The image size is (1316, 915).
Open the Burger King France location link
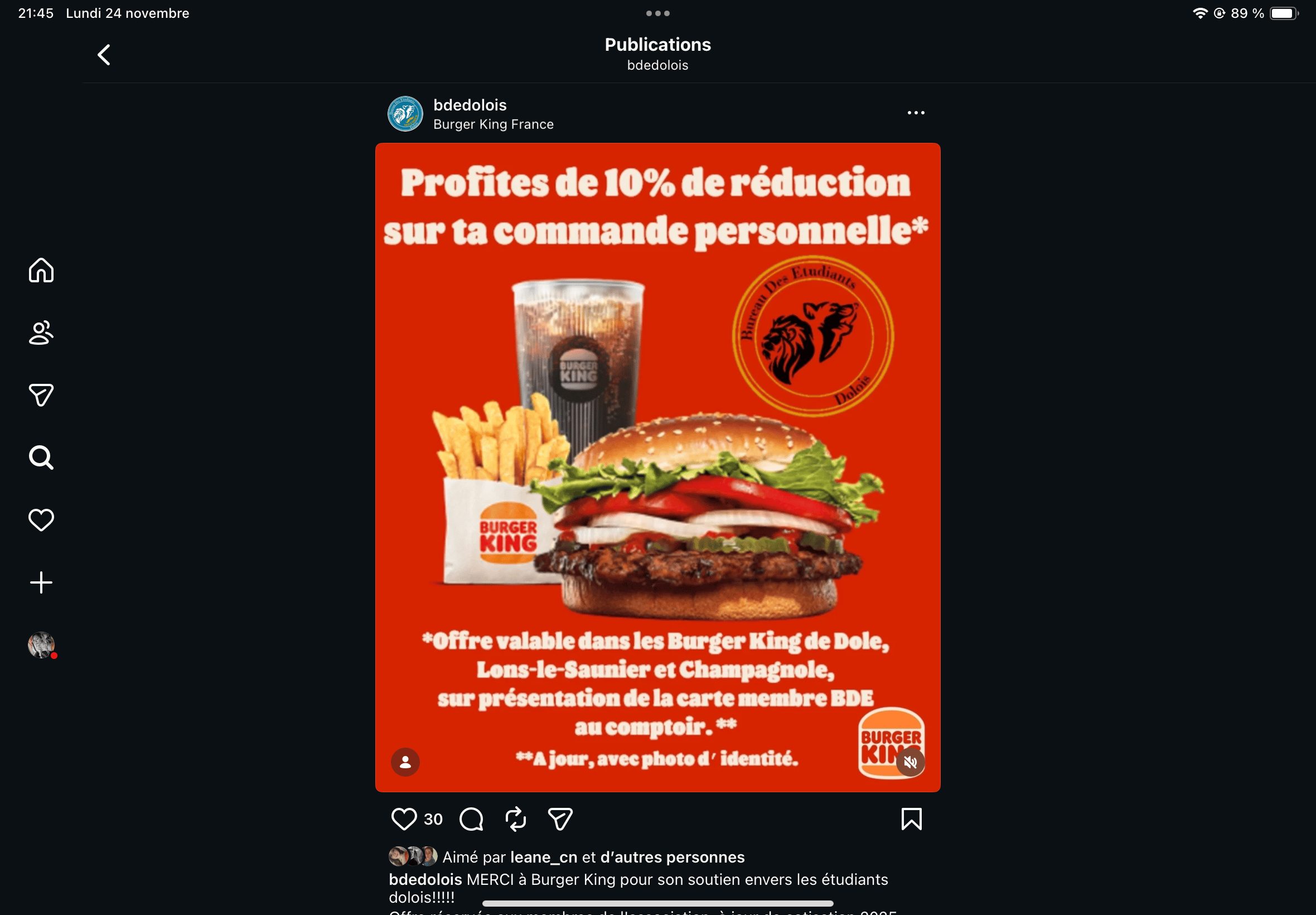point(493,124)
